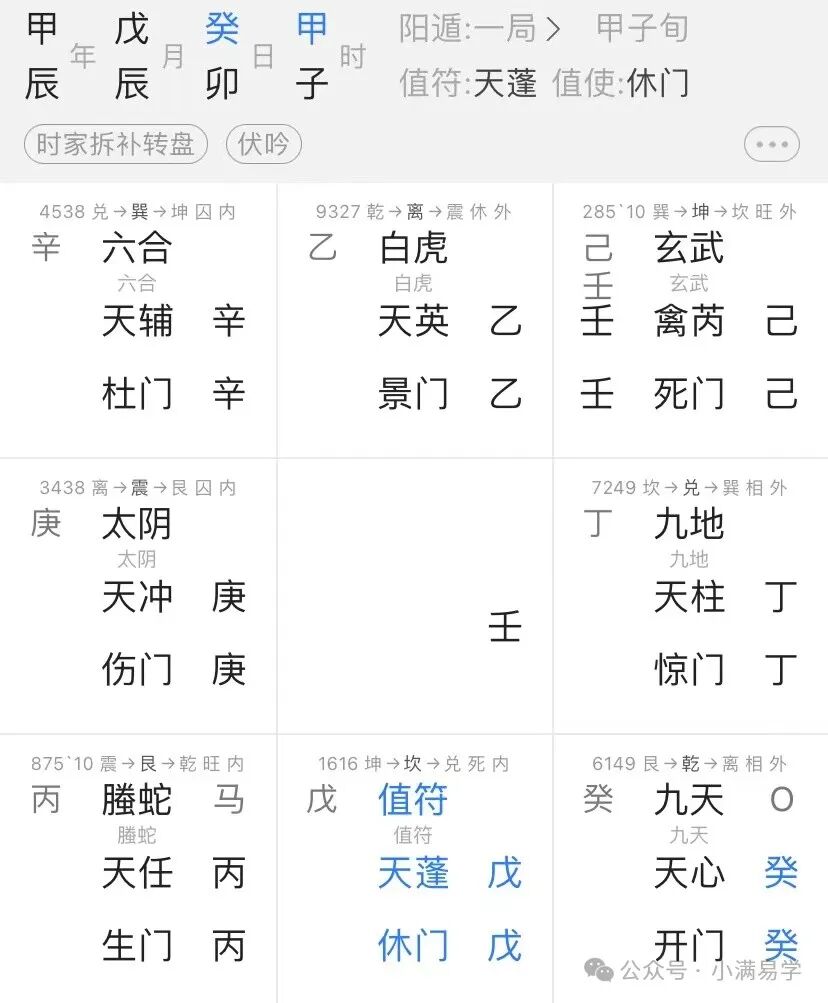Switch to the 甲子 hour pillar
The height and width of the screenshot is (1003, 828).
312,57
